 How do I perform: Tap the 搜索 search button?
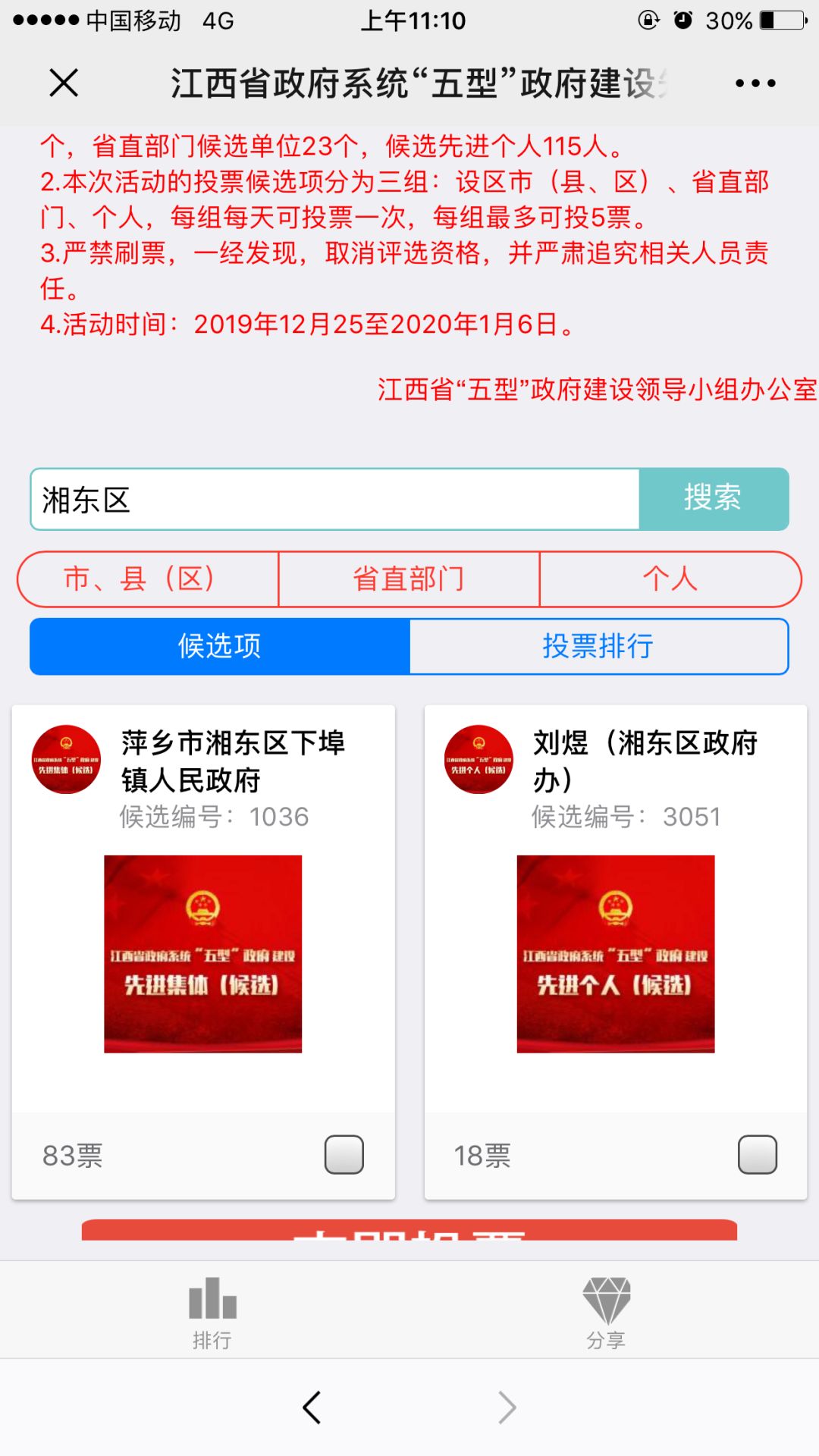pyautogui.click(x=713, y=498)
